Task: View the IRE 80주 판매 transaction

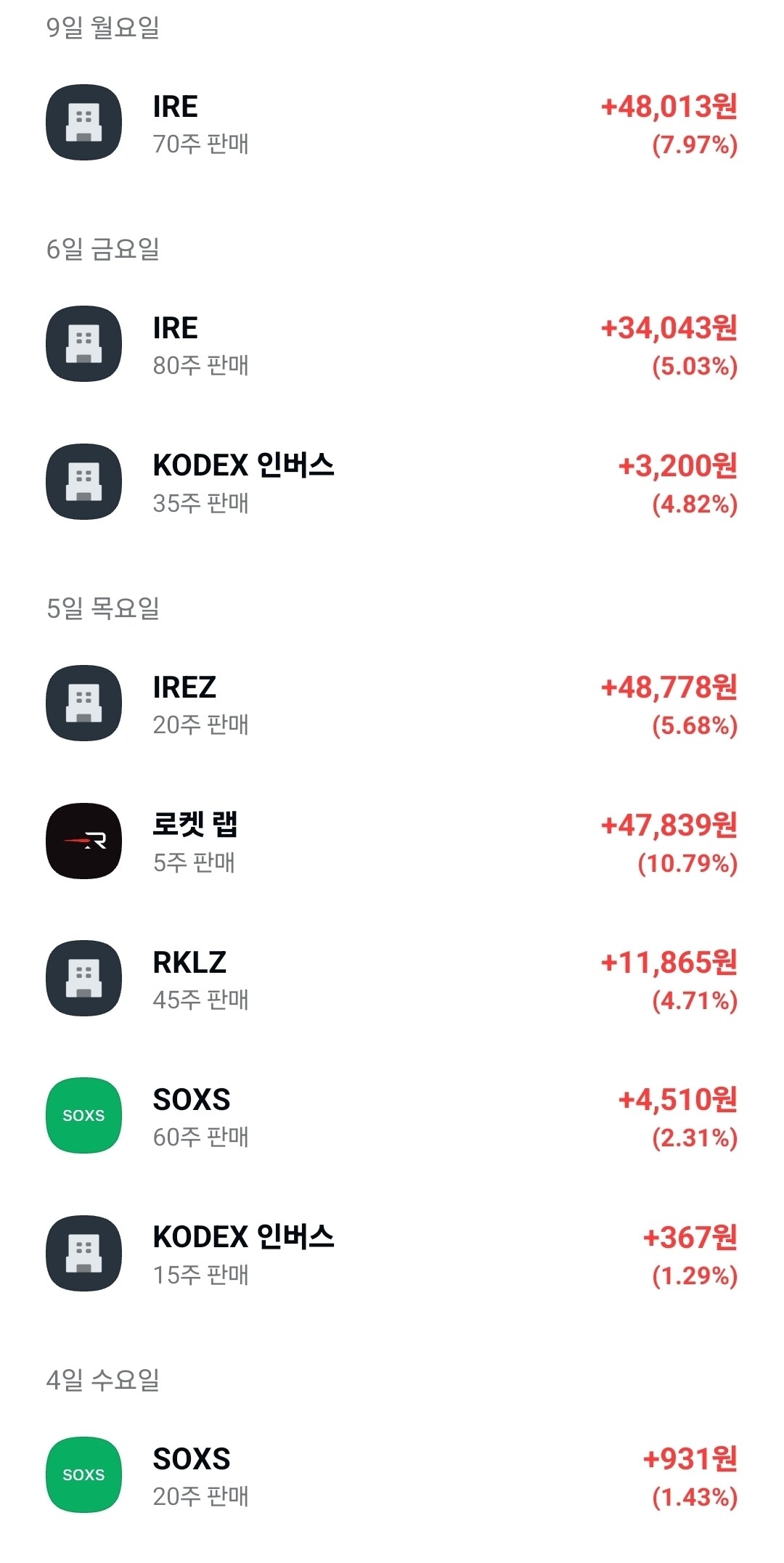Action: [x=392, y=345]
